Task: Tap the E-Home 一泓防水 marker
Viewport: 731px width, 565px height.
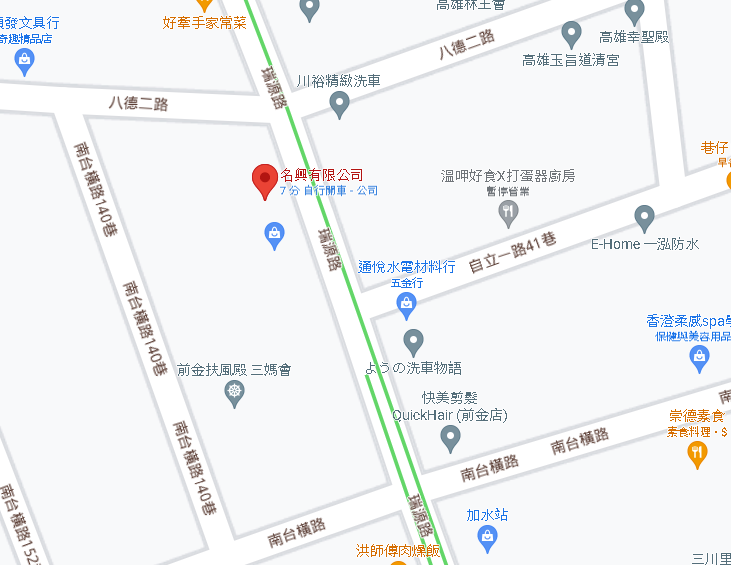Action: click(645, 217)
